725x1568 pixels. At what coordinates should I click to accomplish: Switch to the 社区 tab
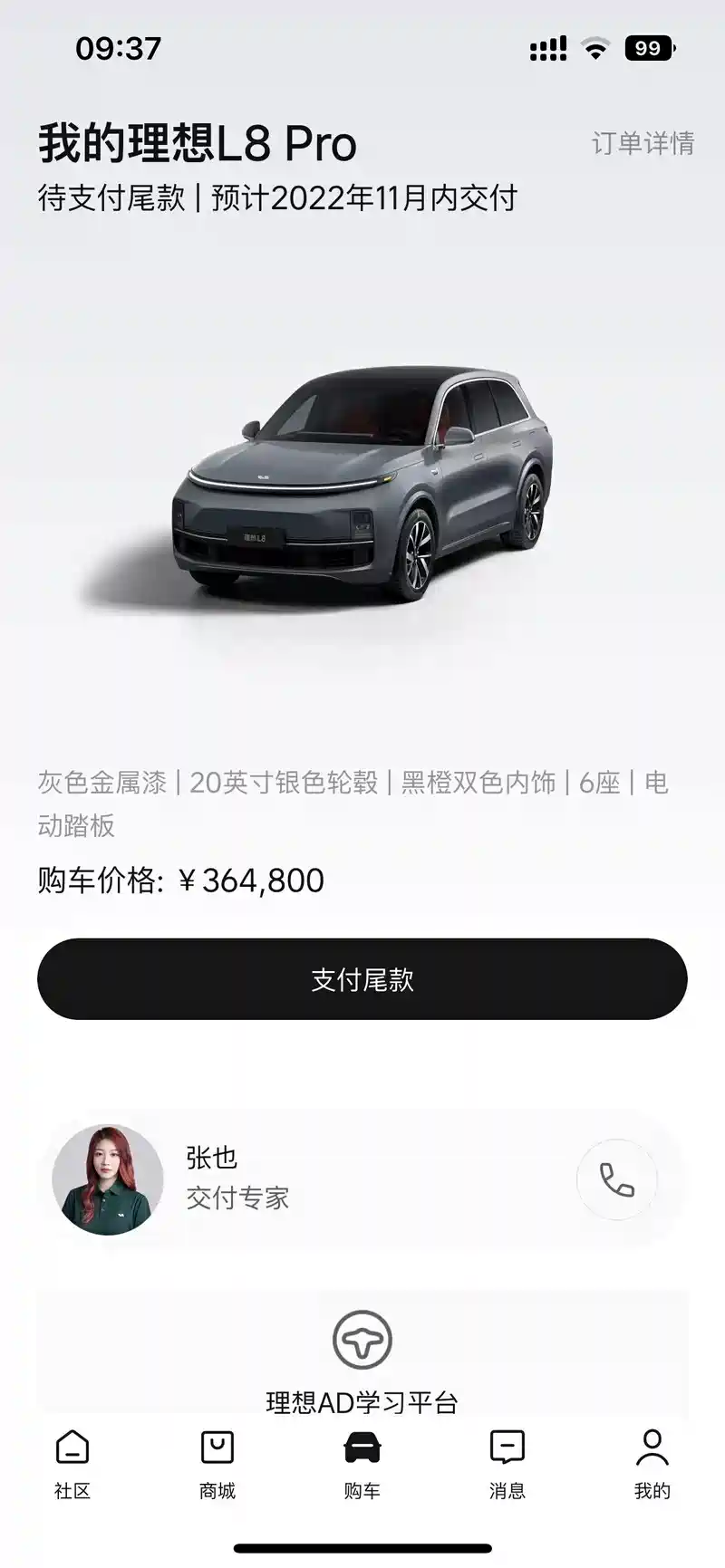click(x=72, y=1465)
